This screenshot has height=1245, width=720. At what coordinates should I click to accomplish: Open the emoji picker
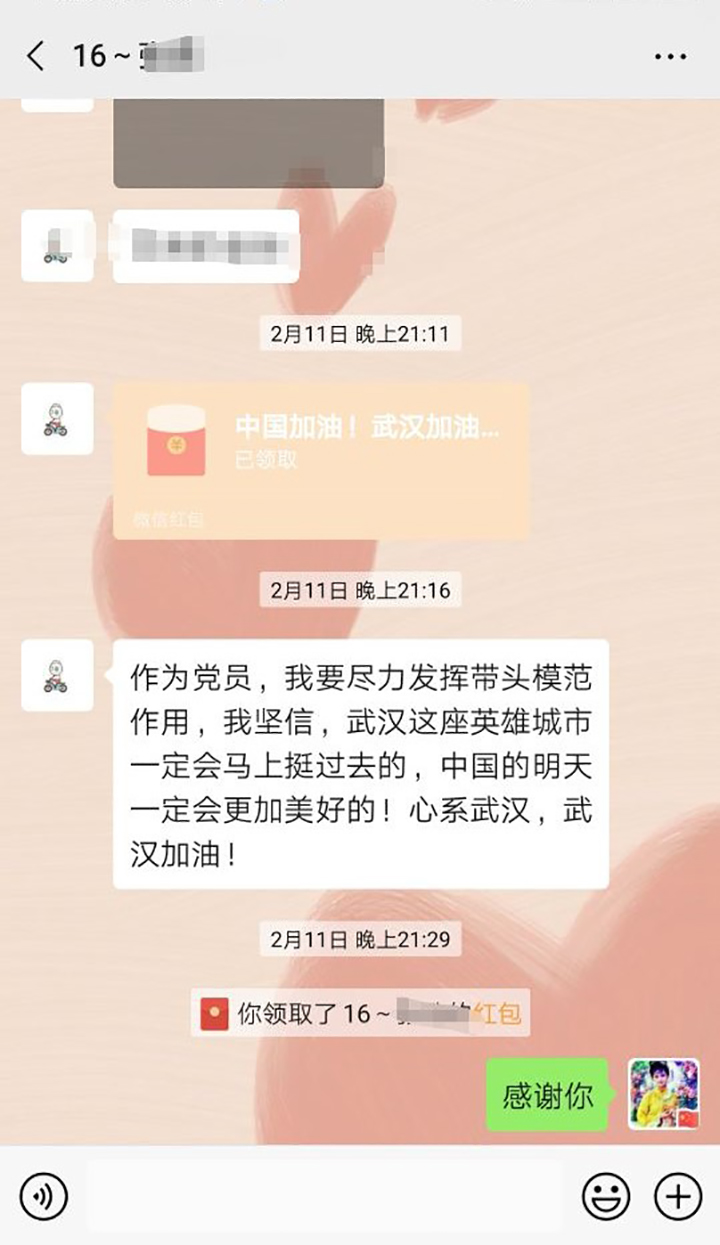(x=606, y=1195)
